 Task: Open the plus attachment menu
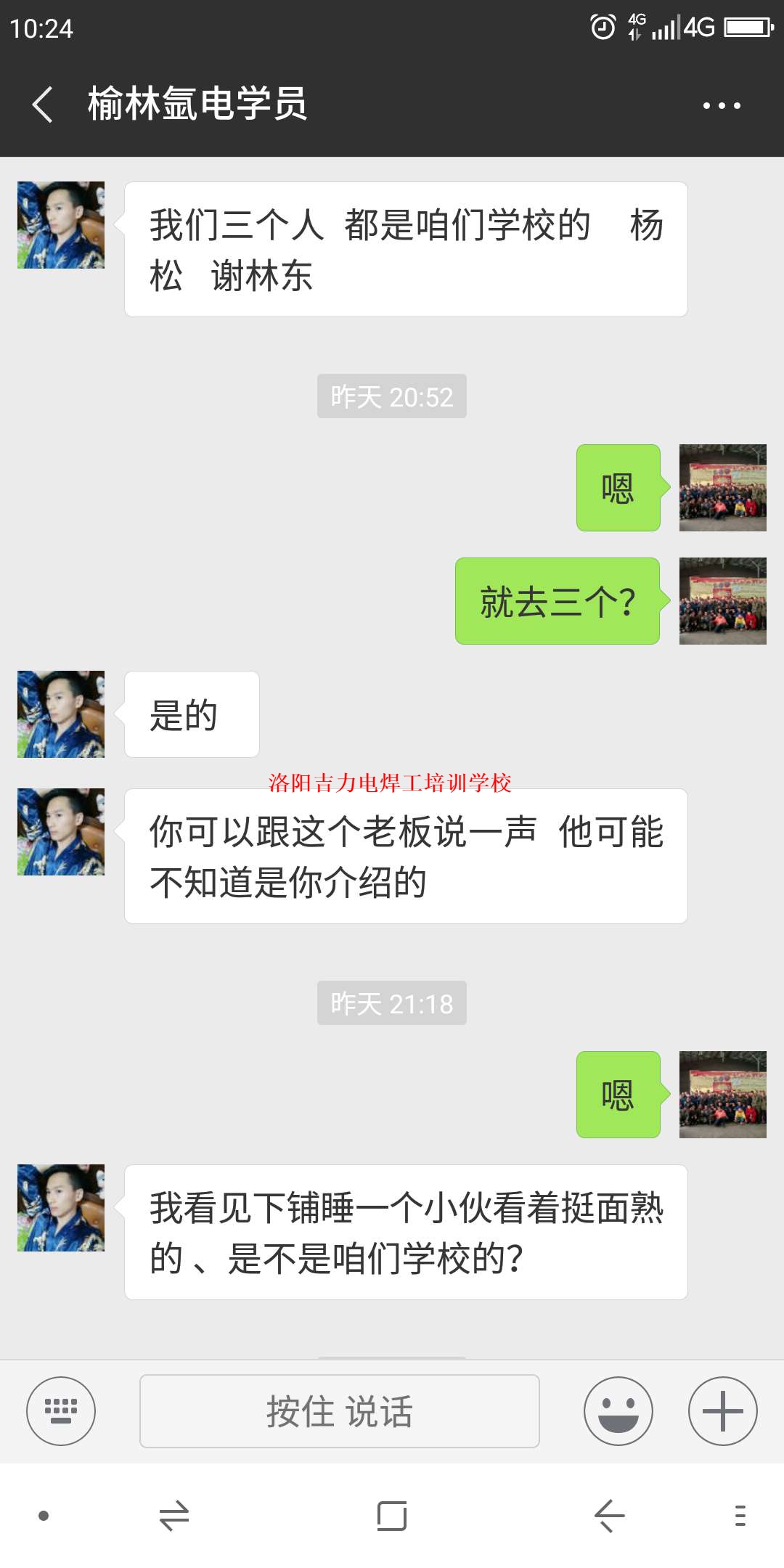(x=722, y=1410)
